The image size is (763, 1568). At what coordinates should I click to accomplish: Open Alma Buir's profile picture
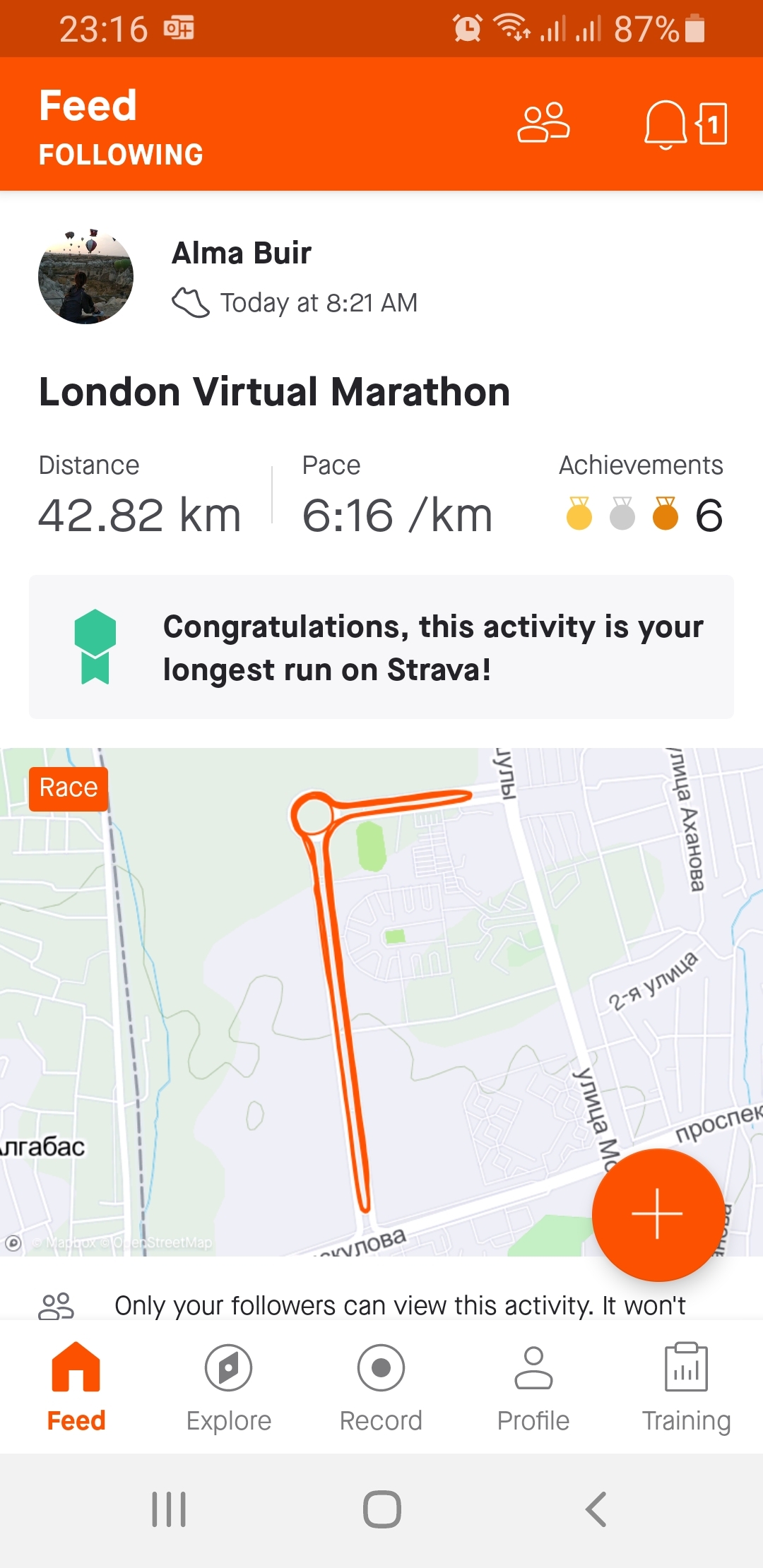85,276
